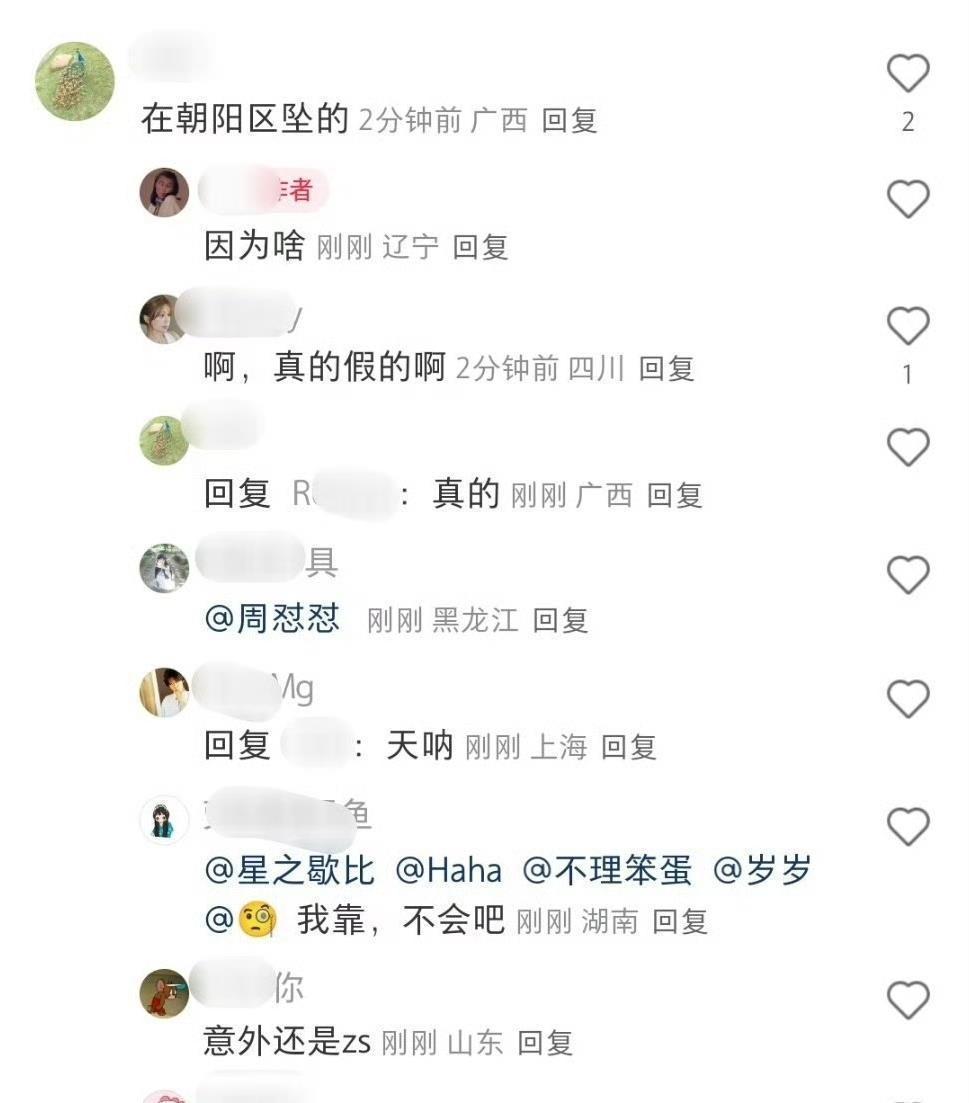
Task: Reply to the comment 在朝阳区坠的
Action: (569, 121)
